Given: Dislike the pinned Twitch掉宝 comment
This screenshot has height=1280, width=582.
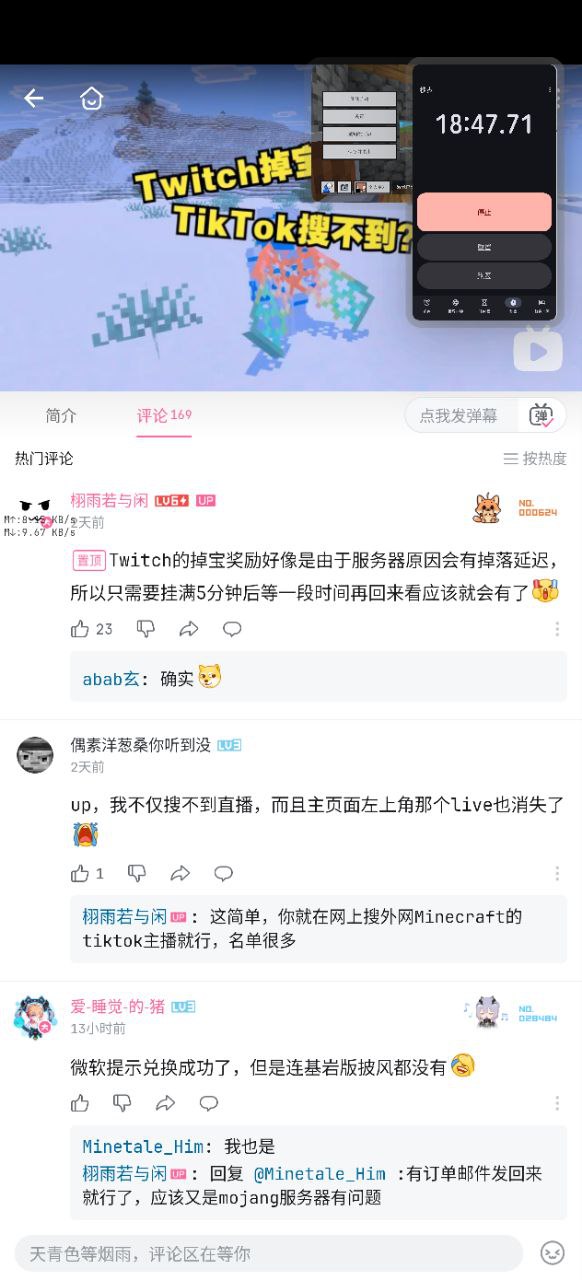Looking at the screenshot, I should [146, 629].
